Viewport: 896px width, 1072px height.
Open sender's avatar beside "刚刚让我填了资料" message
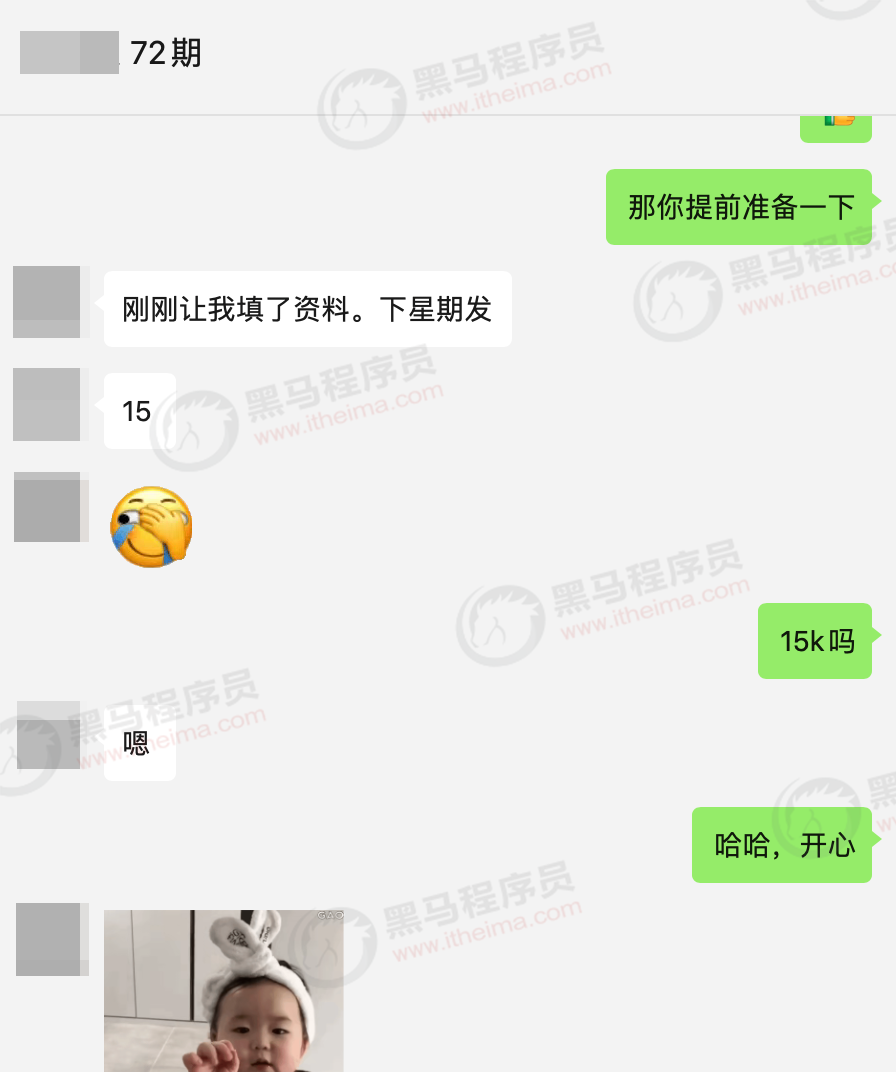pyautogui.click(x=47, y=302)
